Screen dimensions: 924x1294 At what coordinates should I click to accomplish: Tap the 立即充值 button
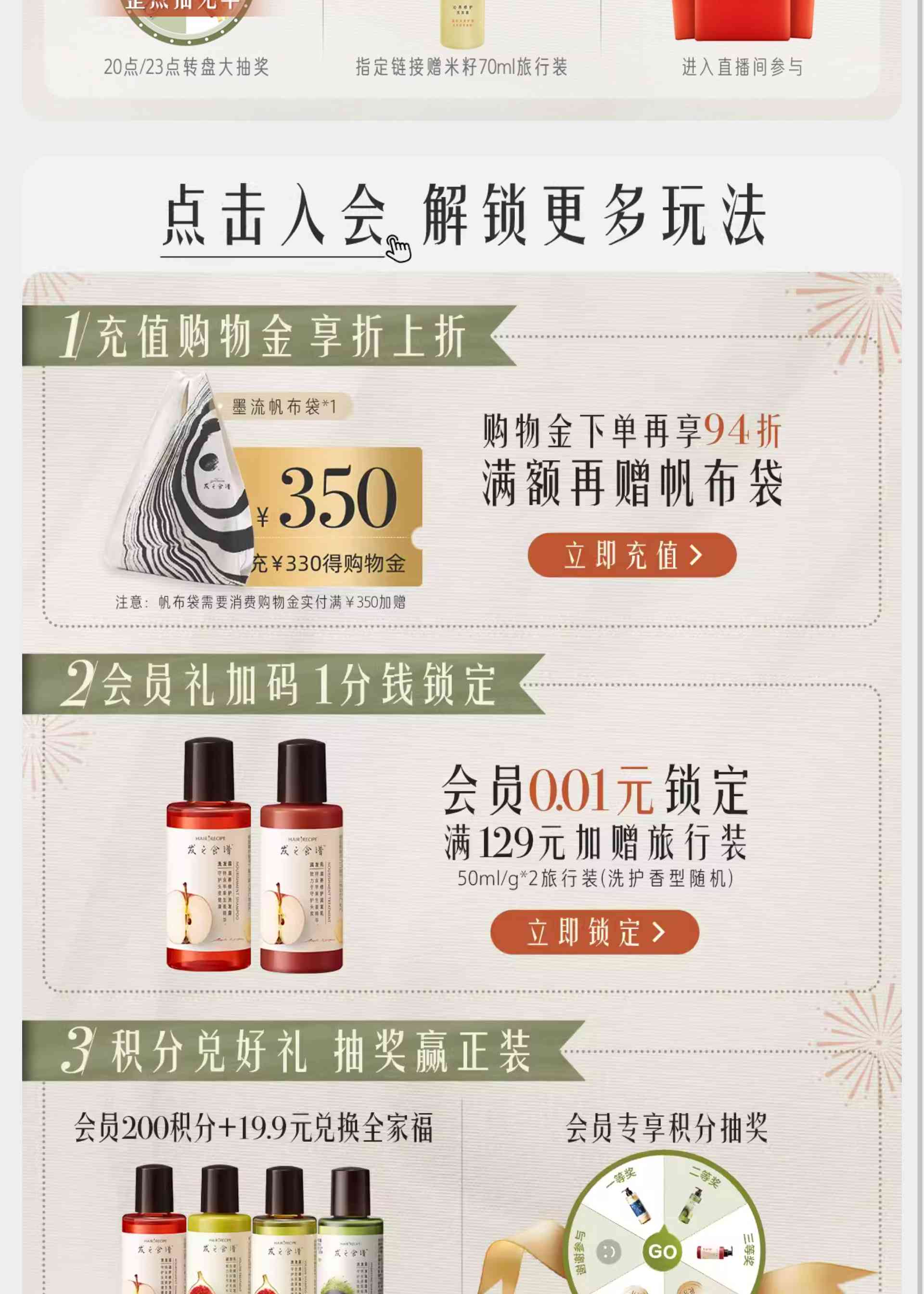coord(631,555)
